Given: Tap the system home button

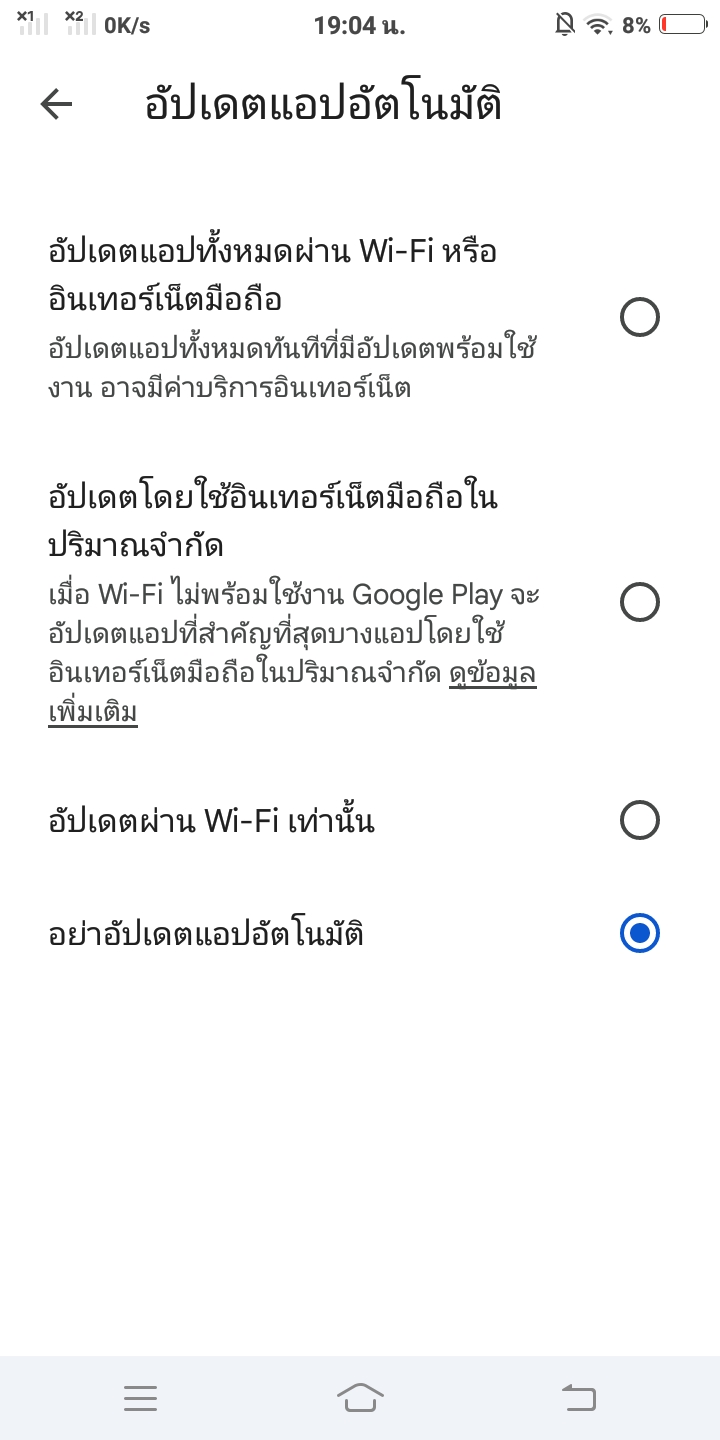Looking at the screenshot, I should (x=360, y=1397).
